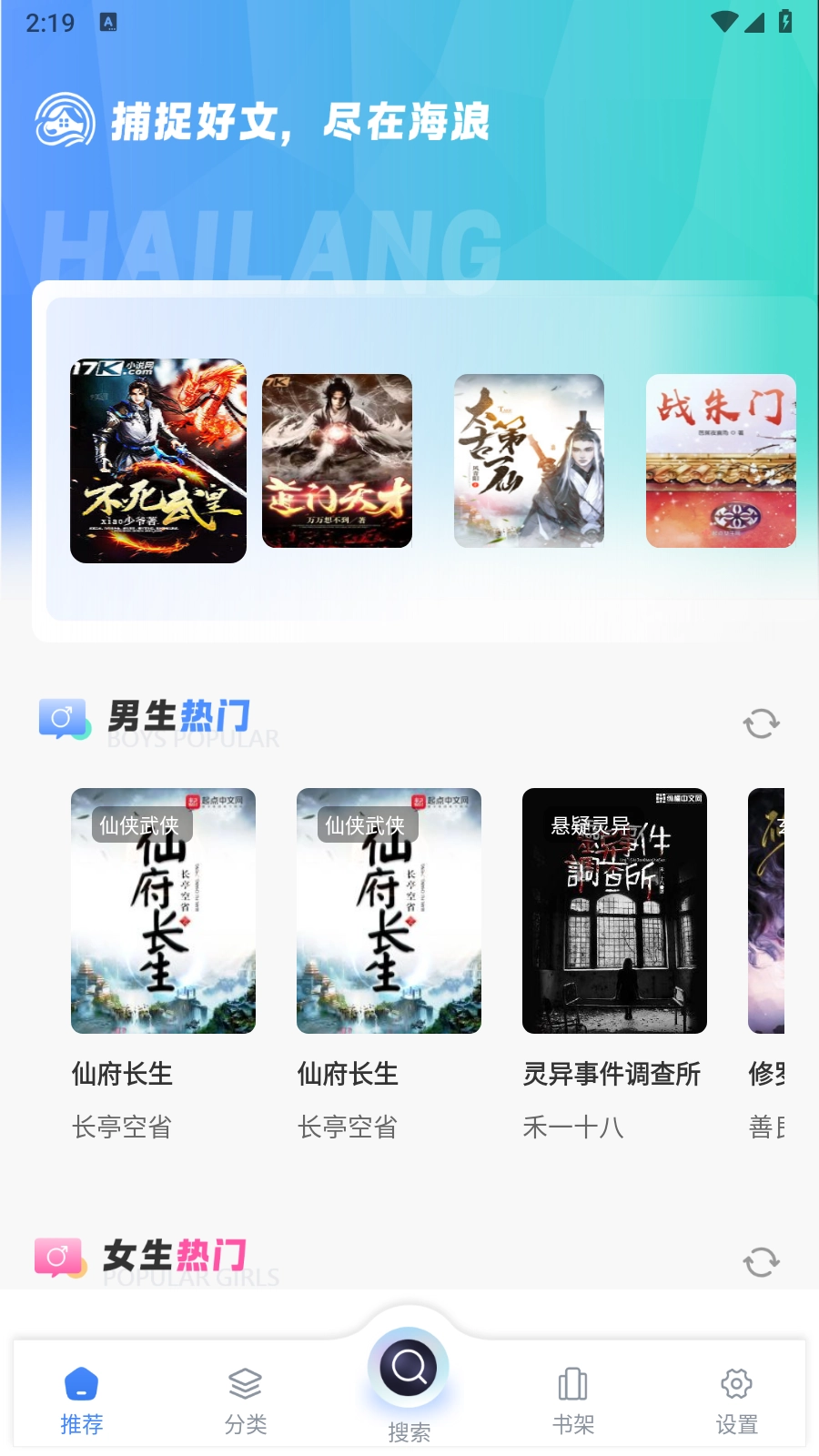Open the 战朱门 book cover in banner
Image resolution: width=819 pixels, height=1456 pixels.
(x=721, y=460)
